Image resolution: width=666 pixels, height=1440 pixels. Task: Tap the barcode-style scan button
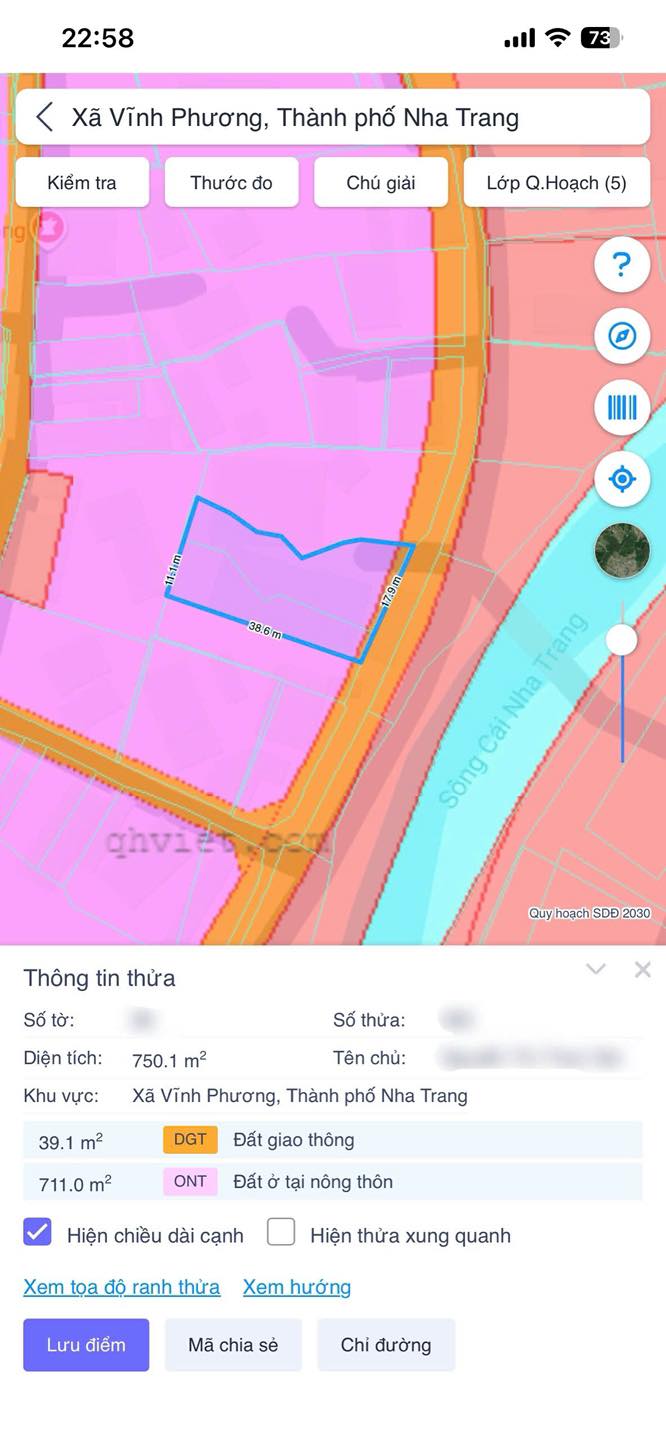(x=622, y=407)
